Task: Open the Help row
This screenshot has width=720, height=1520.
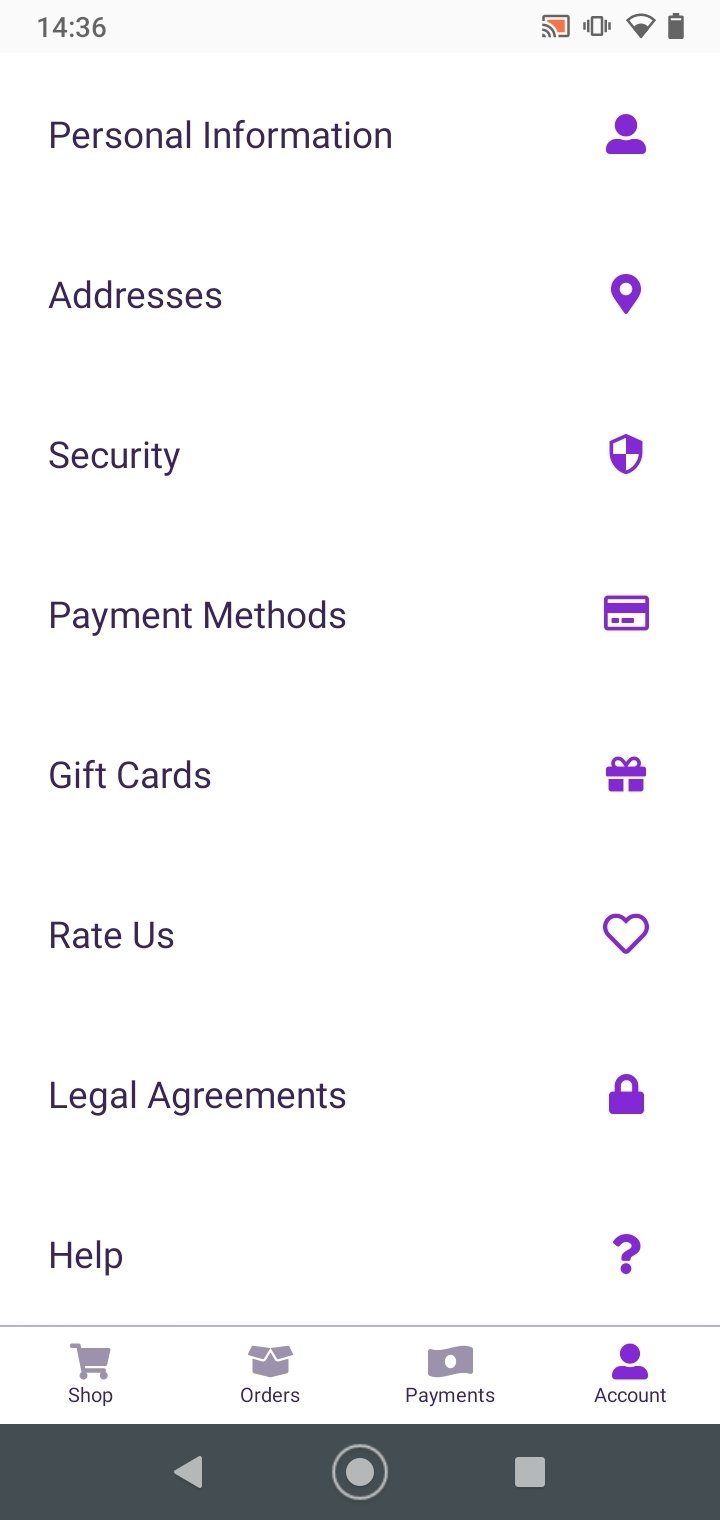Action: click(360, 1255)
